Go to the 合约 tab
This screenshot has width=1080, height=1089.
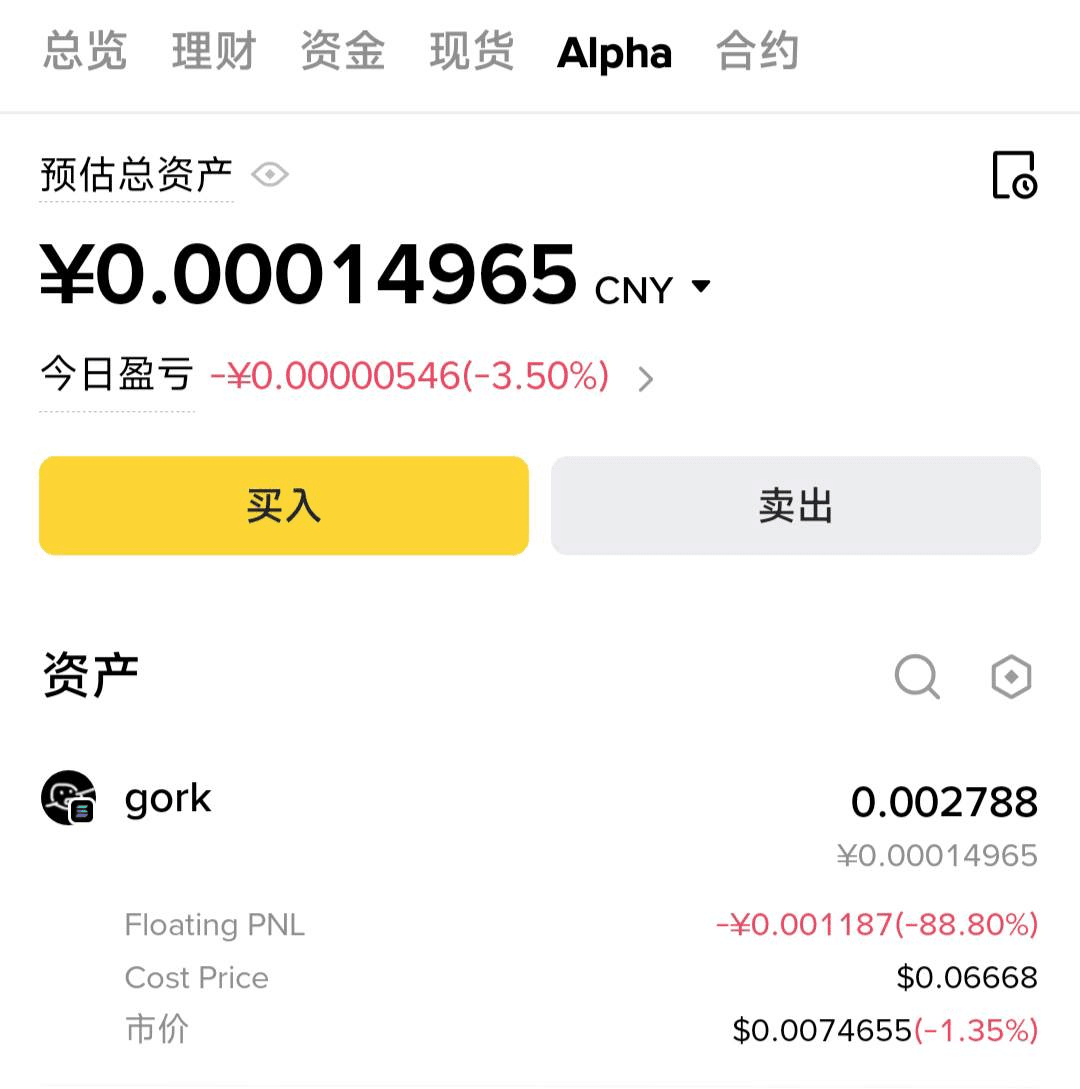758,52
